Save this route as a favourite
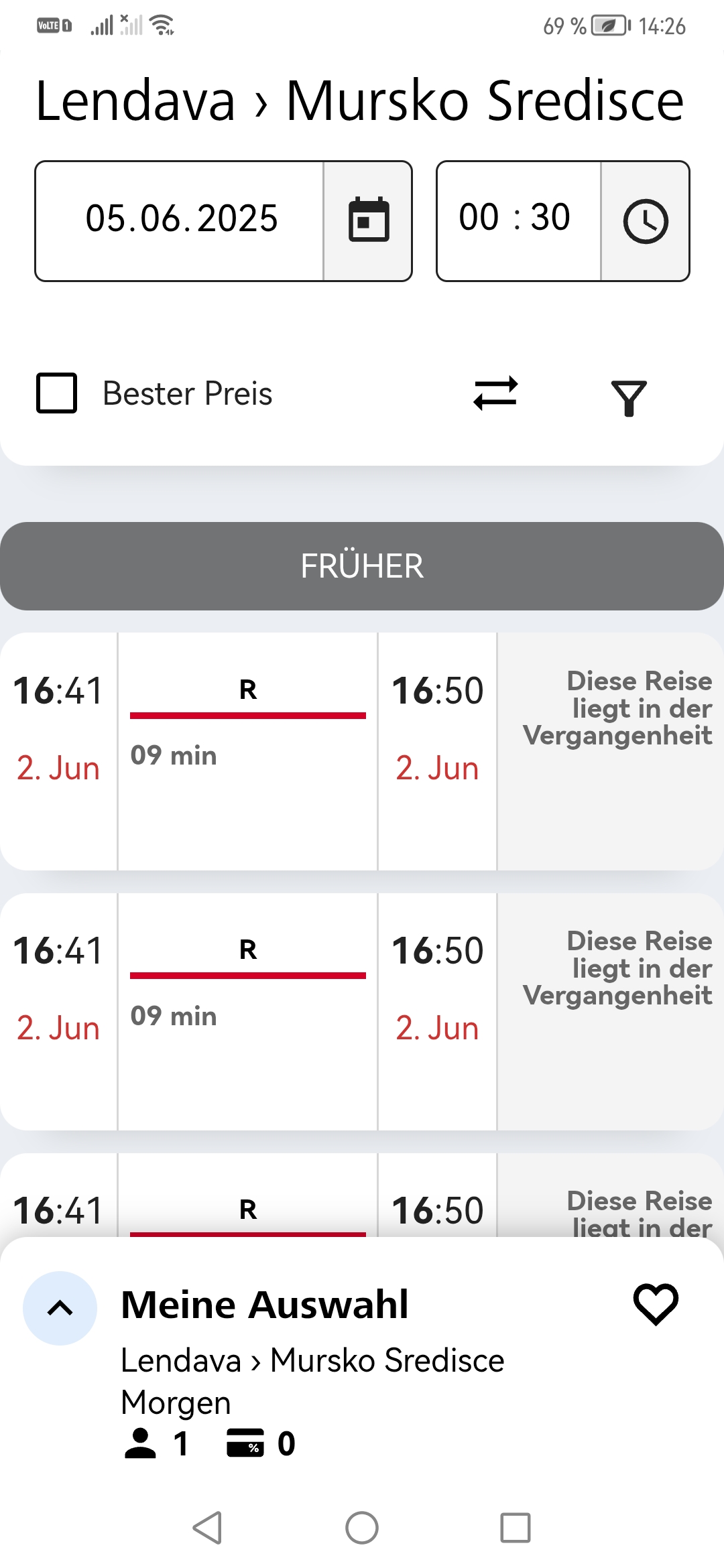Screen dimensions: 724x1568 pos(656,1304)
